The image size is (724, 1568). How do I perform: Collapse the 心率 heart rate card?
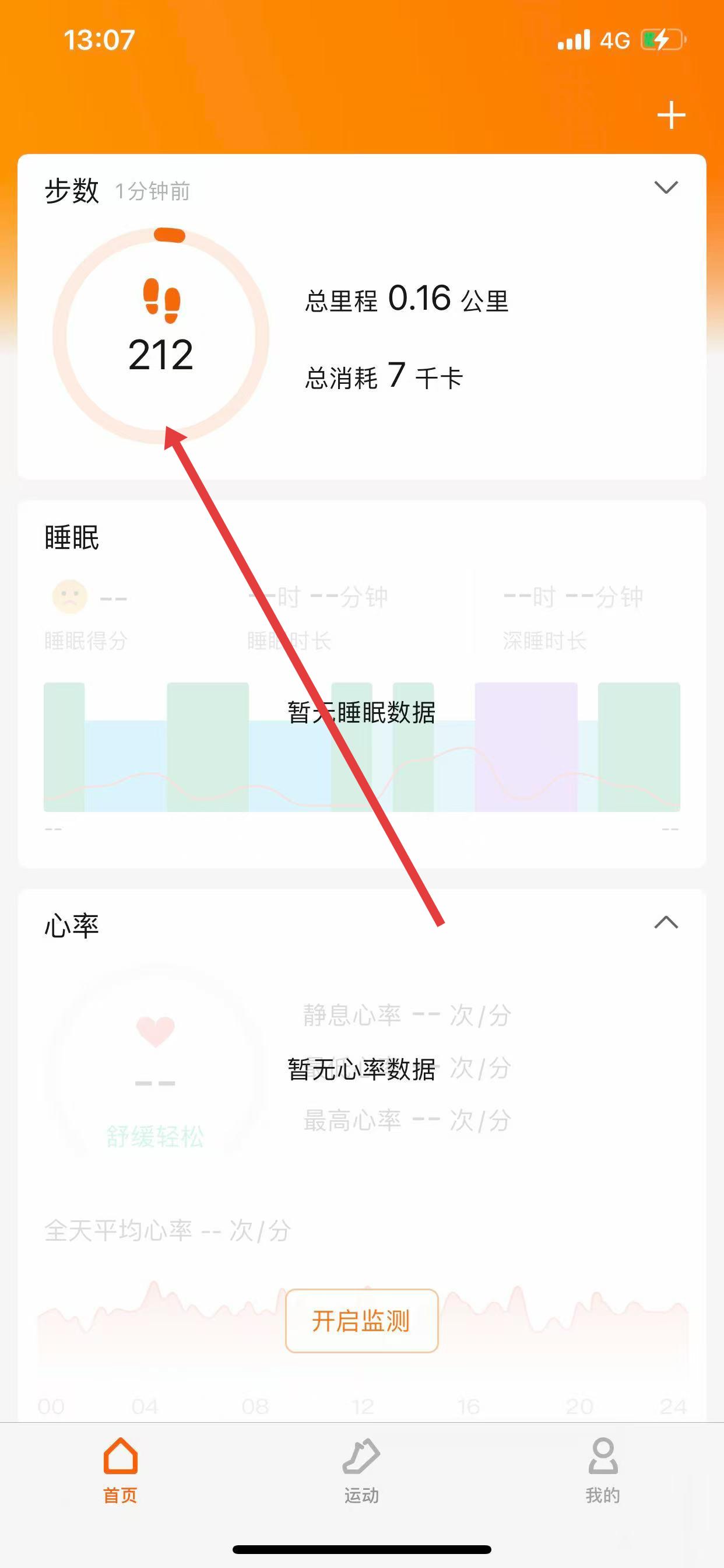(666, 922)
